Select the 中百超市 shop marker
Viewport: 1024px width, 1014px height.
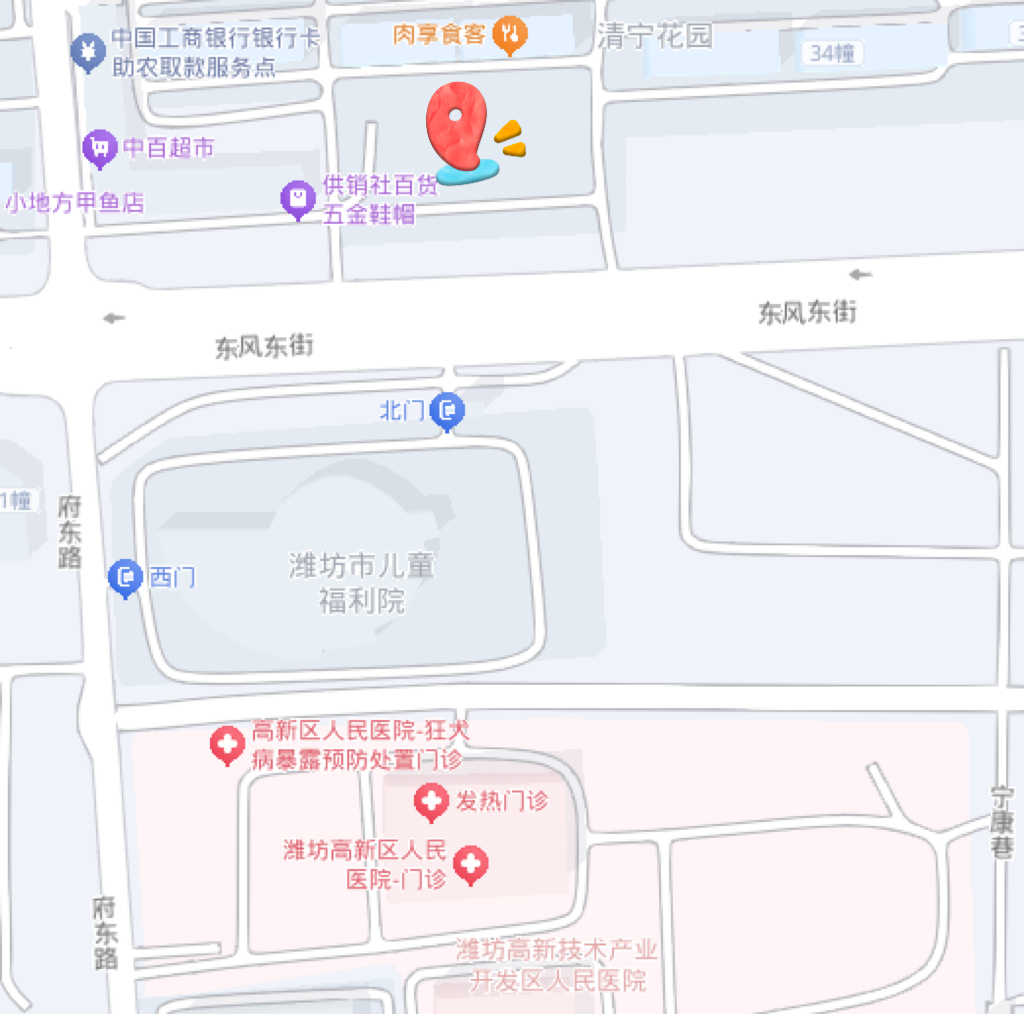point(100,149)
